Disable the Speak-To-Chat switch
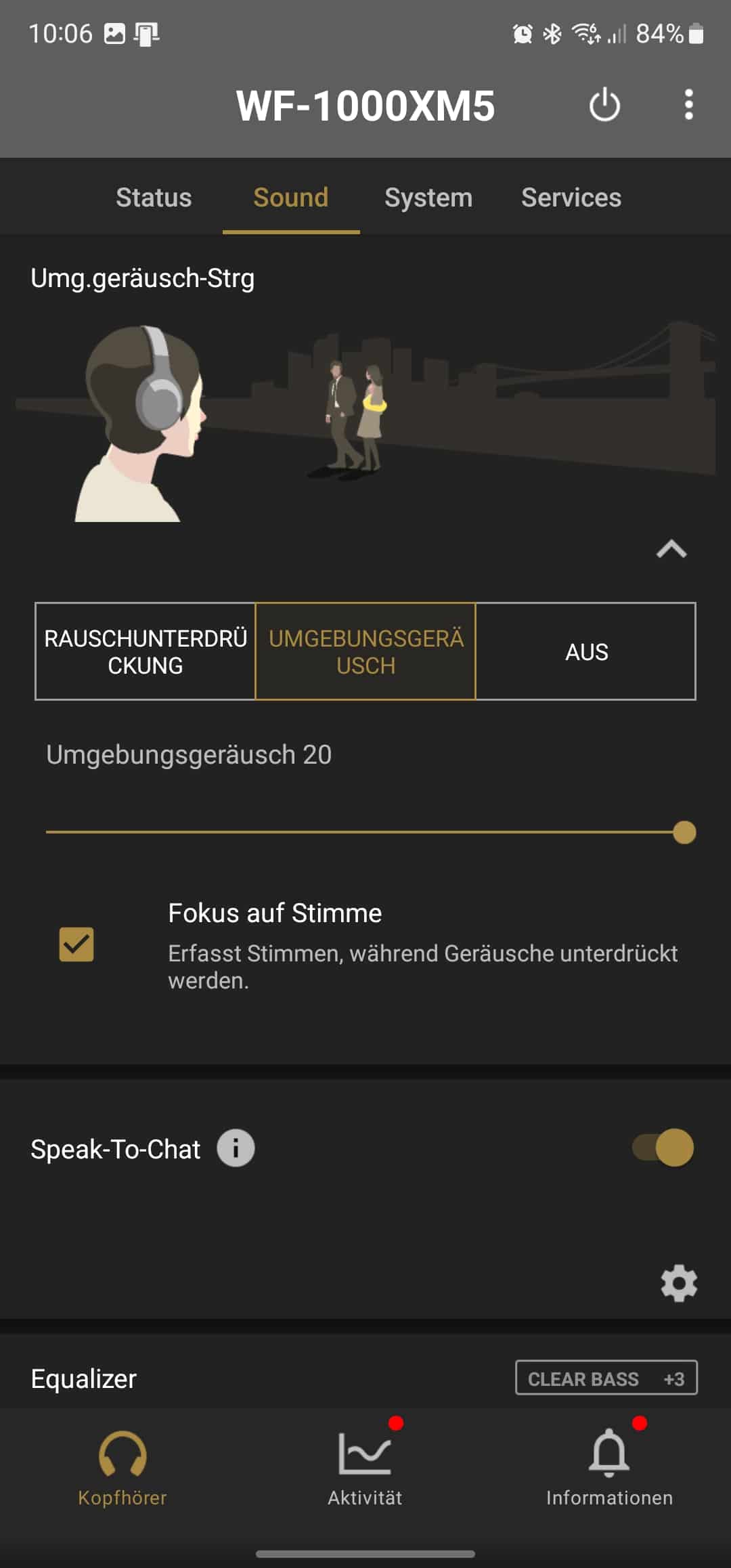The height and width of the screenshot is (1568, 731). pos(663,1148)
